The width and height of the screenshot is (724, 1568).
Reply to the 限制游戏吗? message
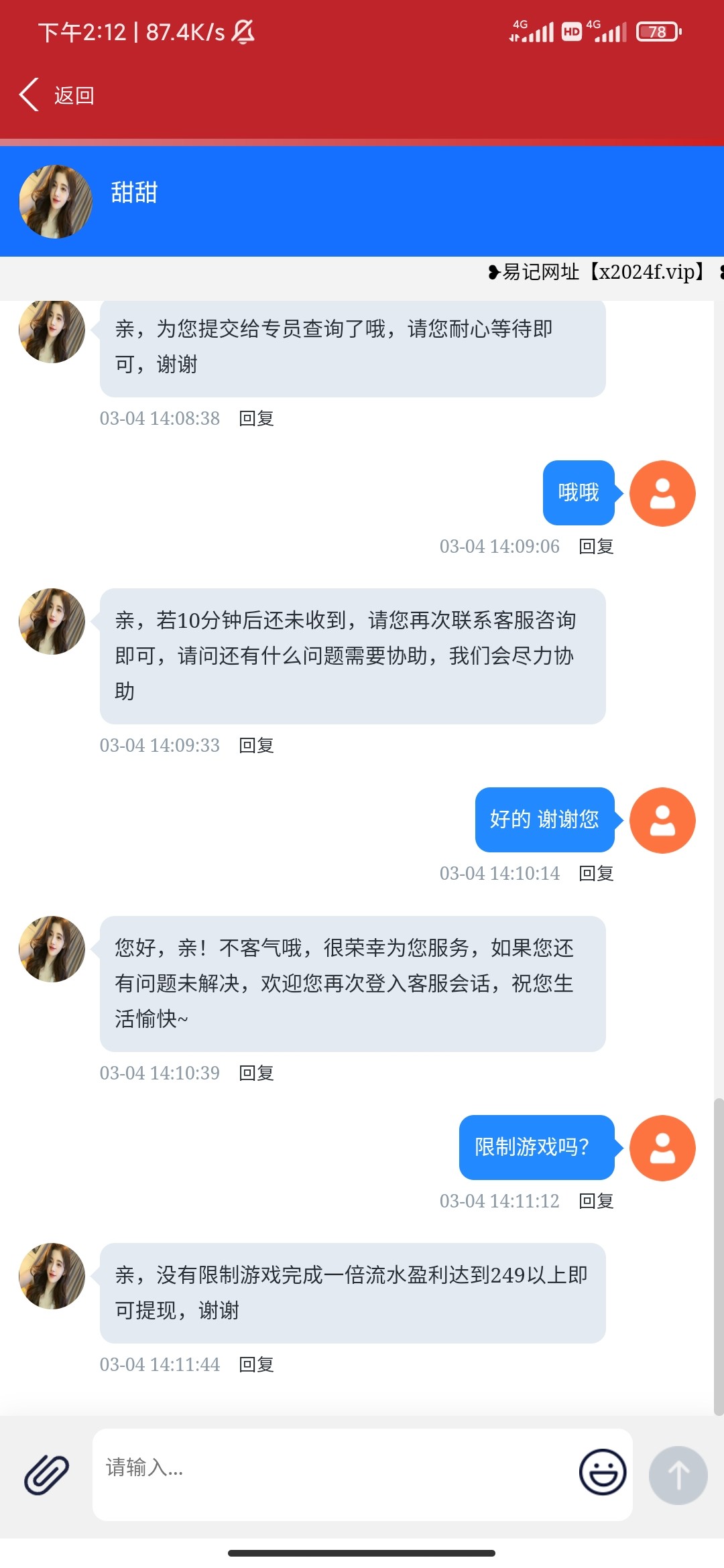[596, 1201]
